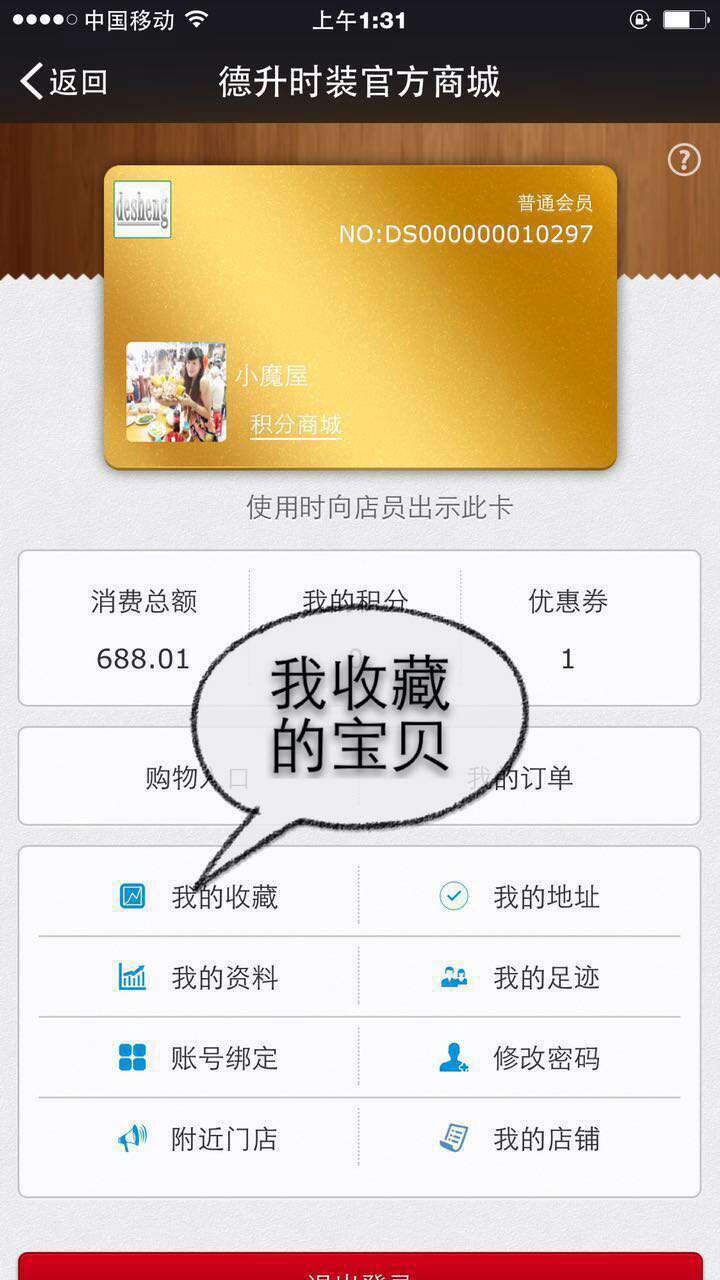Tap 修改密码 to change password
Image resolution: width=720 pixels, height=1280 pixels.
click(x=520, y=1058)
